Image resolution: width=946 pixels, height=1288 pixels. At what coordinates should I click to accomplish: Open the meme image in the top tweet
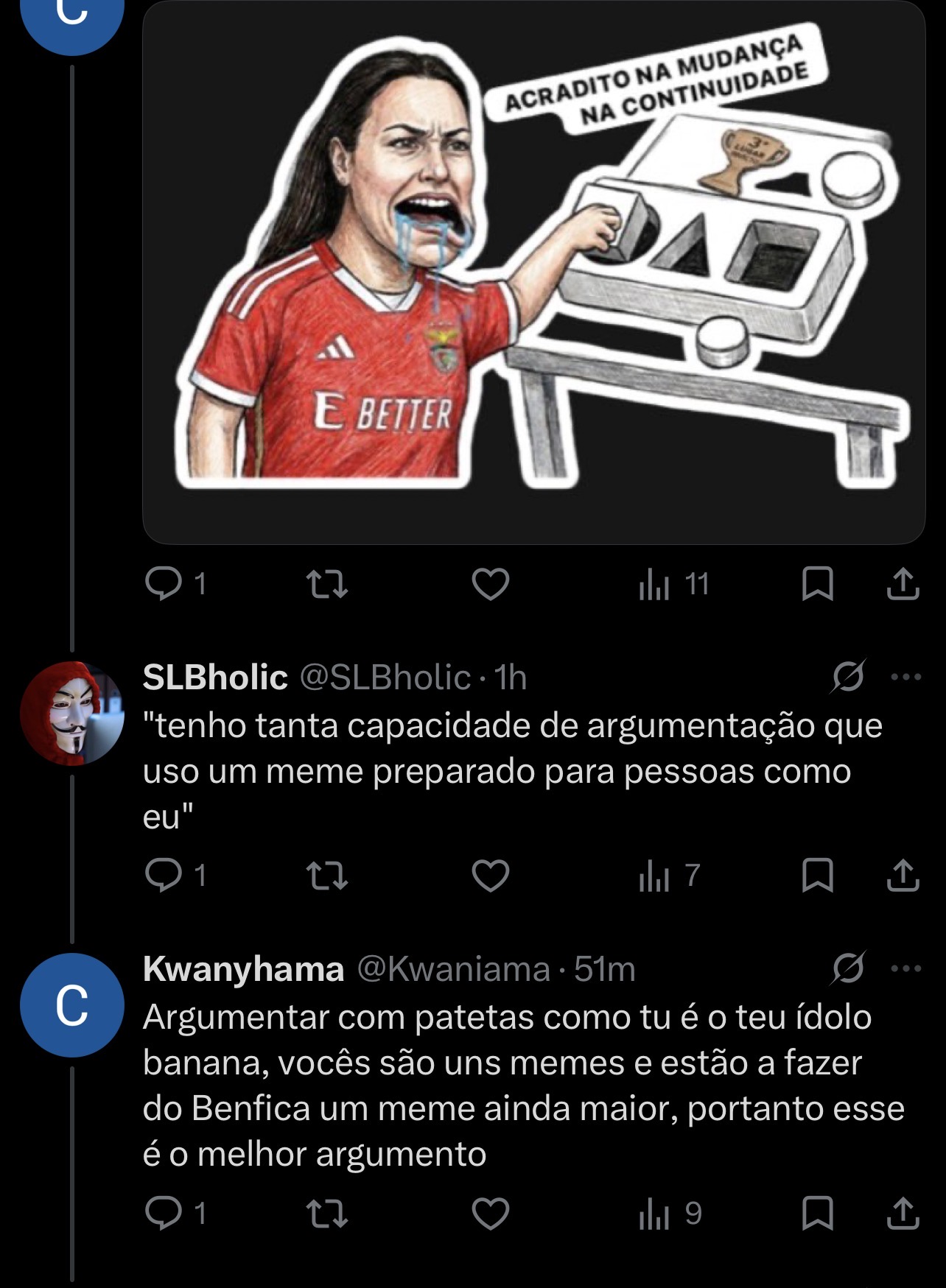tap(533, 272)
